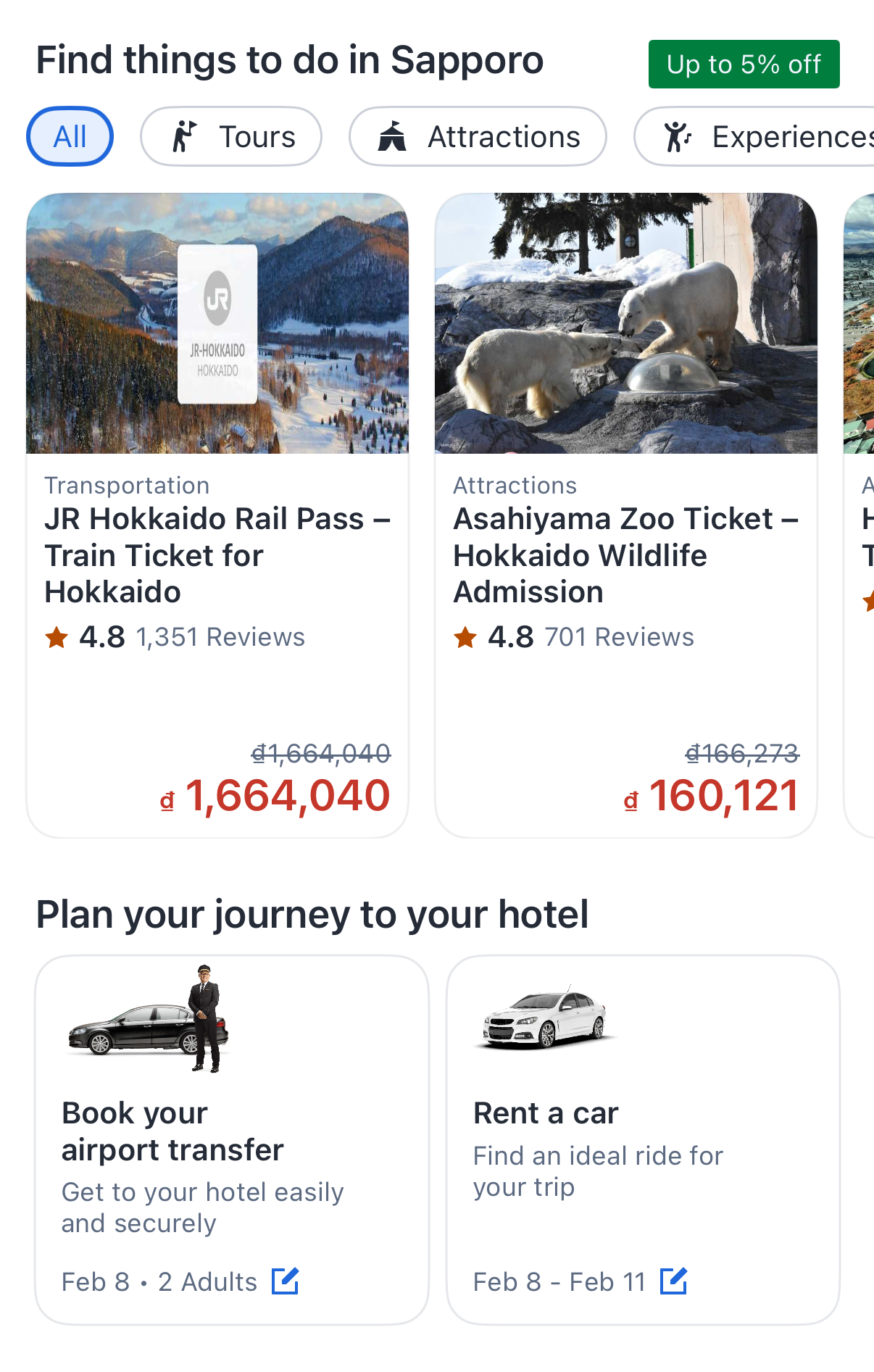Filter activities by Tours
The height and width of the screenshot is (1372, 874).
tap(231, 136)
